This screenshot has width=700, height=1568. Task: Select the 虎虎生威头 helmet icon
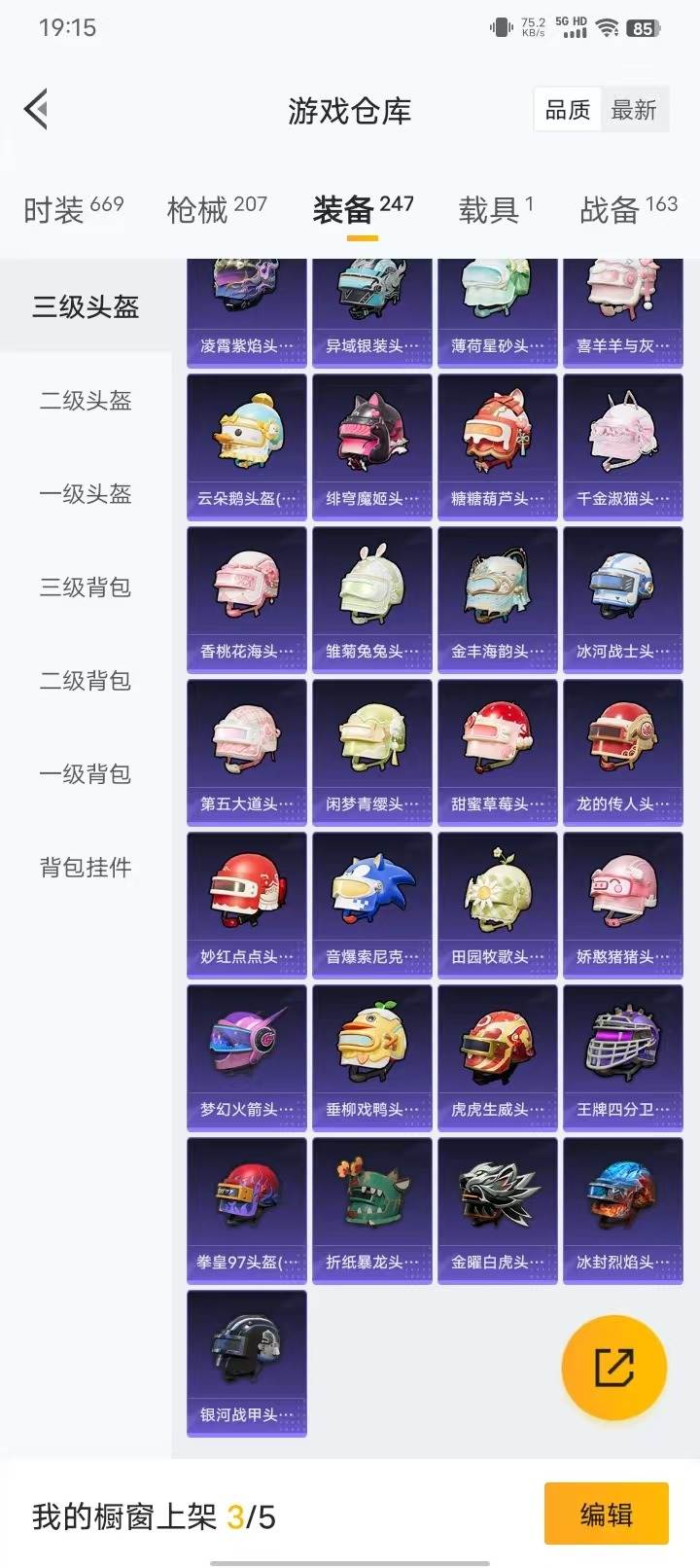coord(497,1043)
